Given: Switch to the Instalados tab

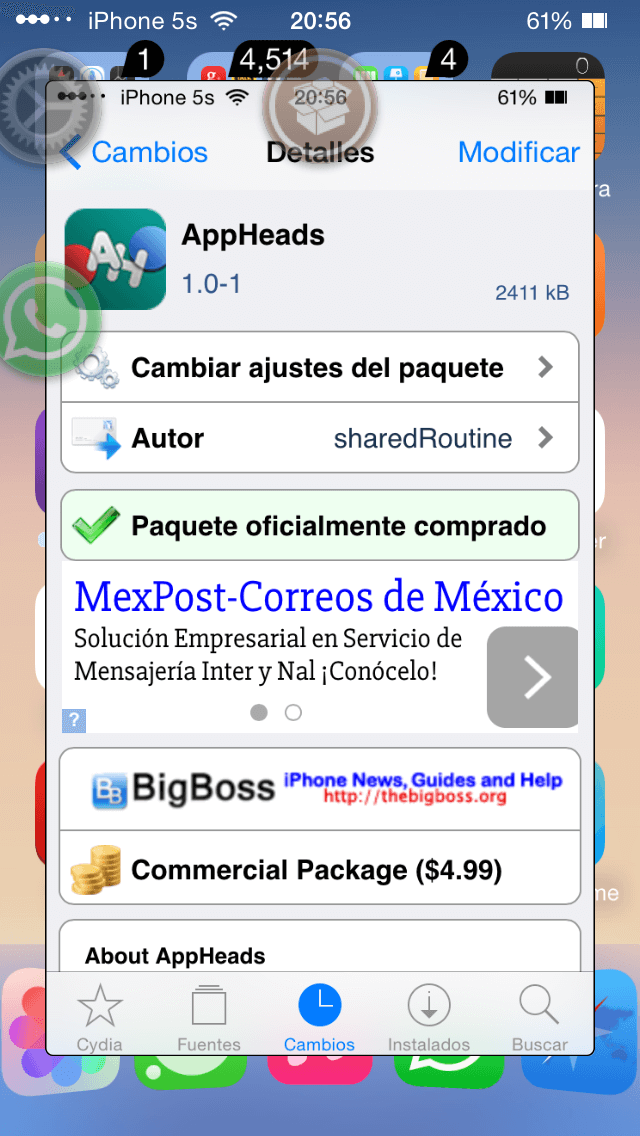Looking at the screenshot, I should pyautogui.click(x=429, y=1017).
